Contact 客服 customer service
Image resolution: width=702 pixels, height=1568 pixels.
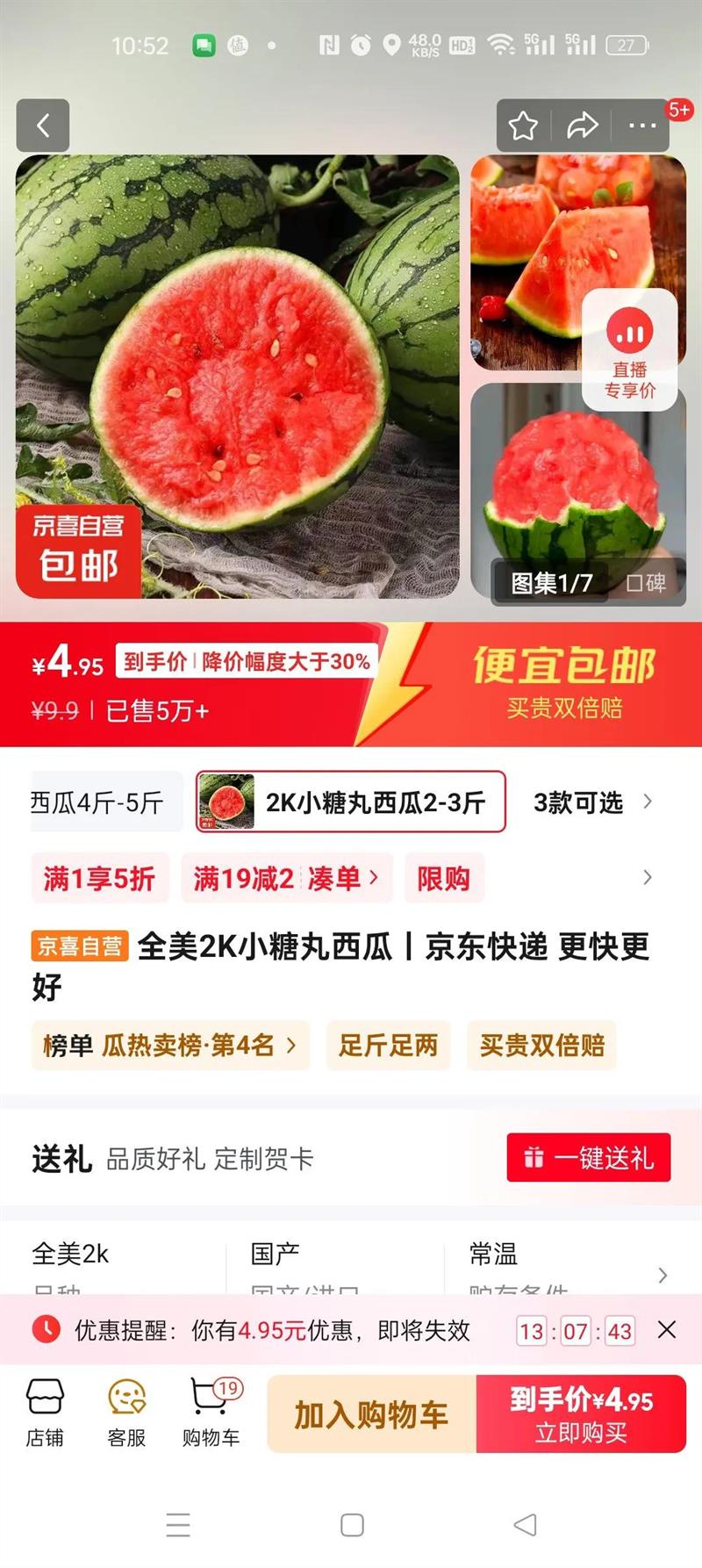point(126,1412)
